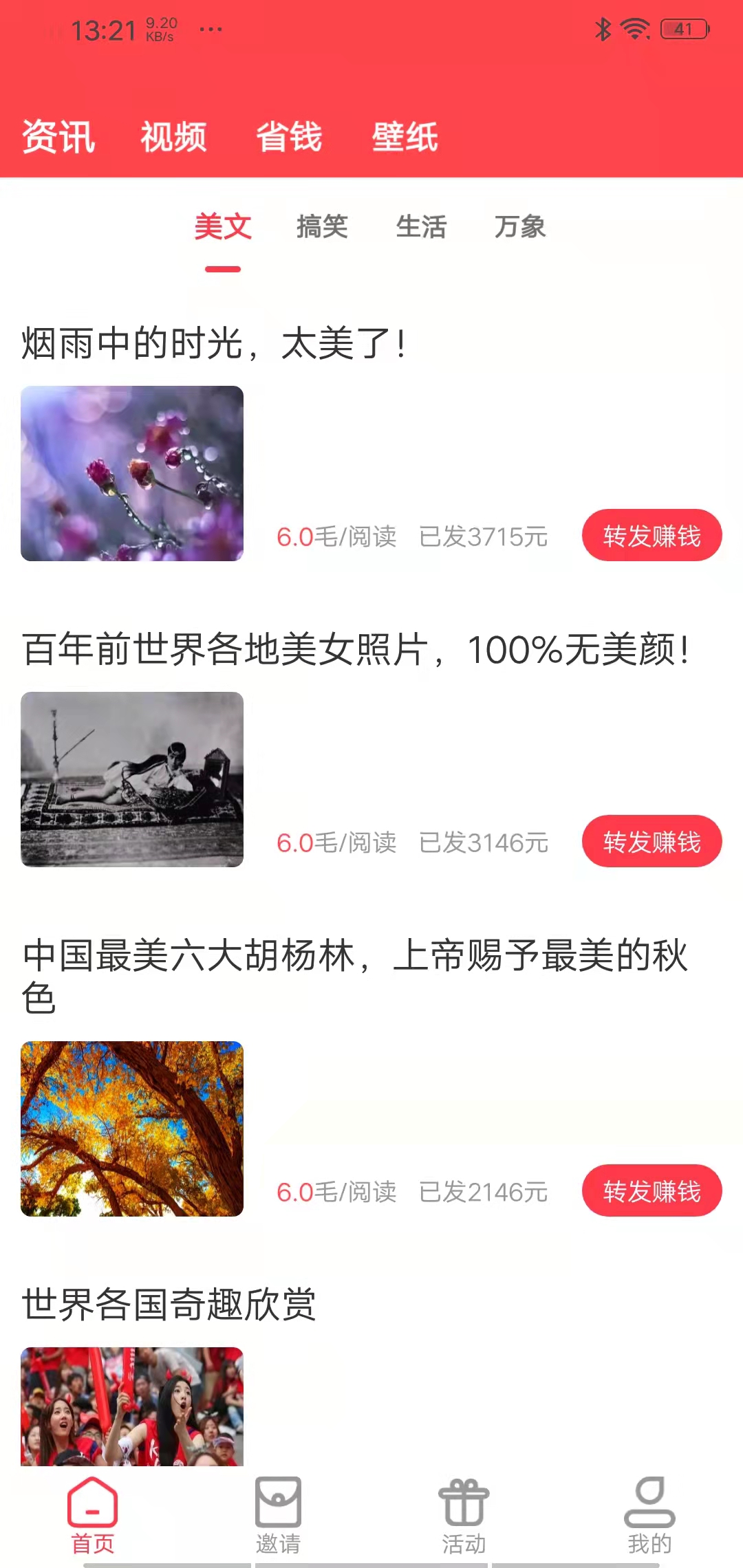Tap 转发赚钱 for the 胡杨林 article

[x=652, y=1190]
